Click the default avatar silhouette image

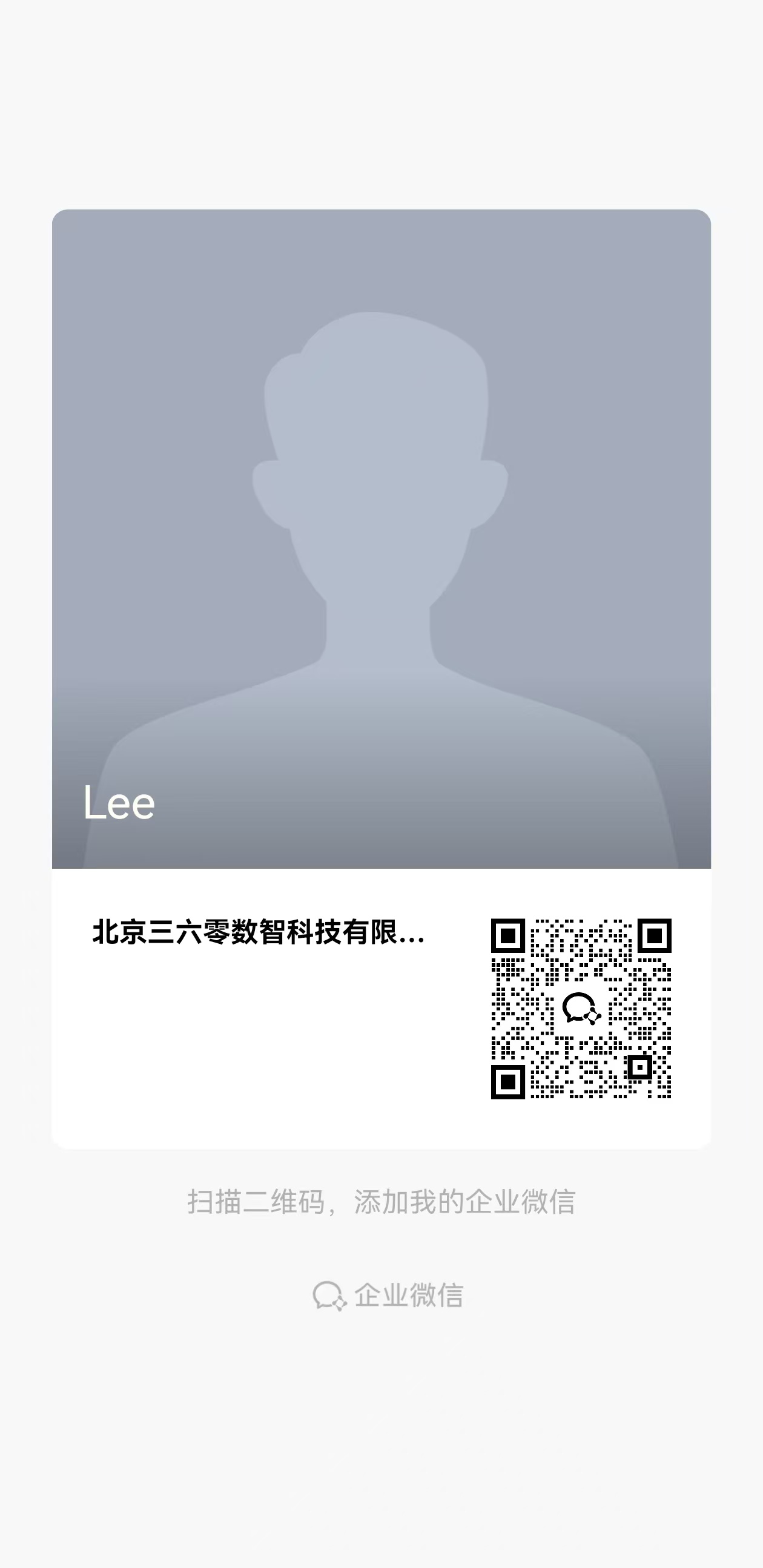(x=381, y=548)
